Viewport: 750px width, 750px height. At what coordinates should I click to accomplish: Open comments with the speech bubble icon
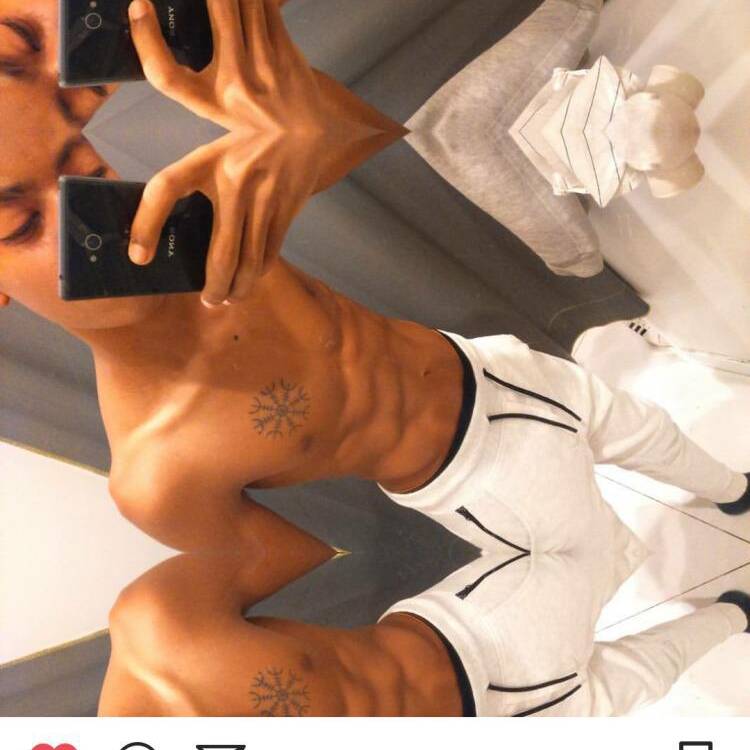tap(137, 746)
